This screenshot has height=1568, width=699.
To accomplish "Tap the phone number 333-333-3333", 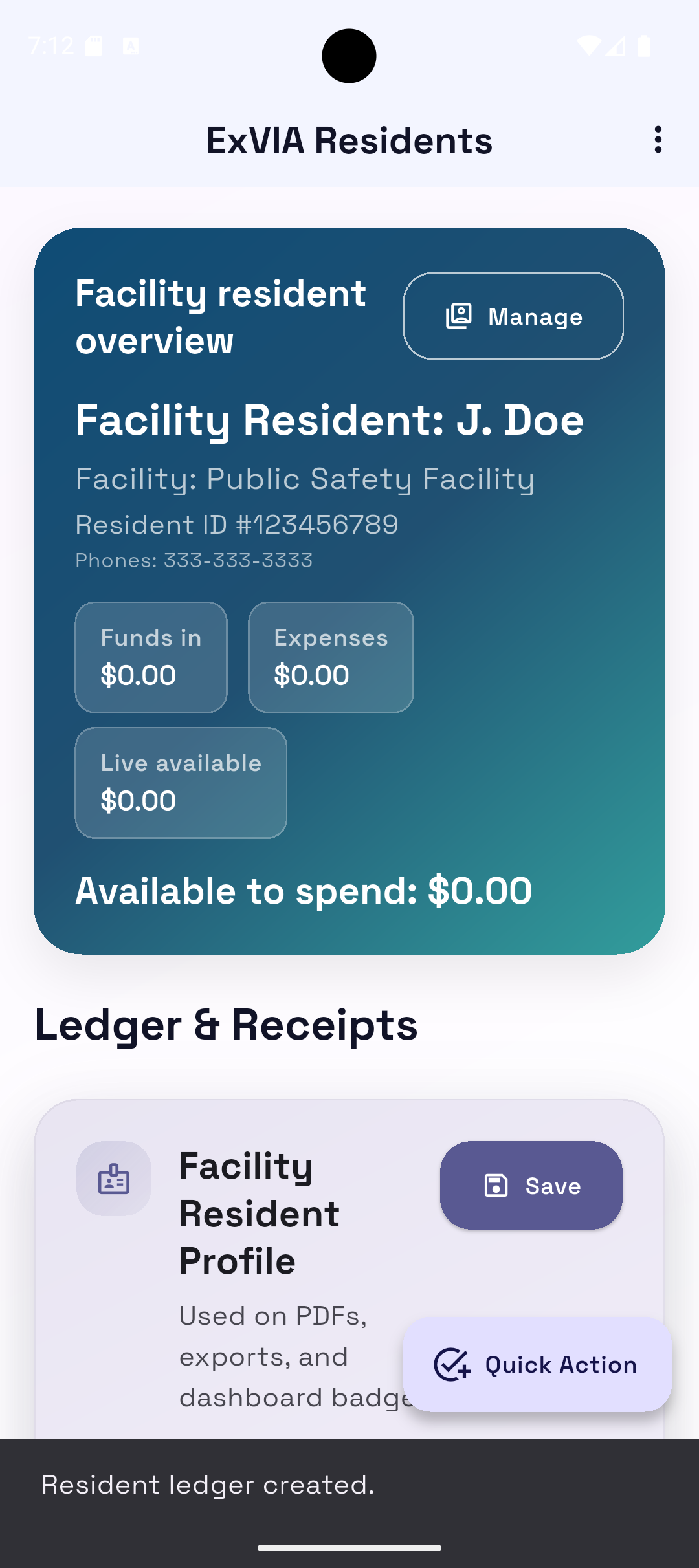I will click(x=194, y=560).
